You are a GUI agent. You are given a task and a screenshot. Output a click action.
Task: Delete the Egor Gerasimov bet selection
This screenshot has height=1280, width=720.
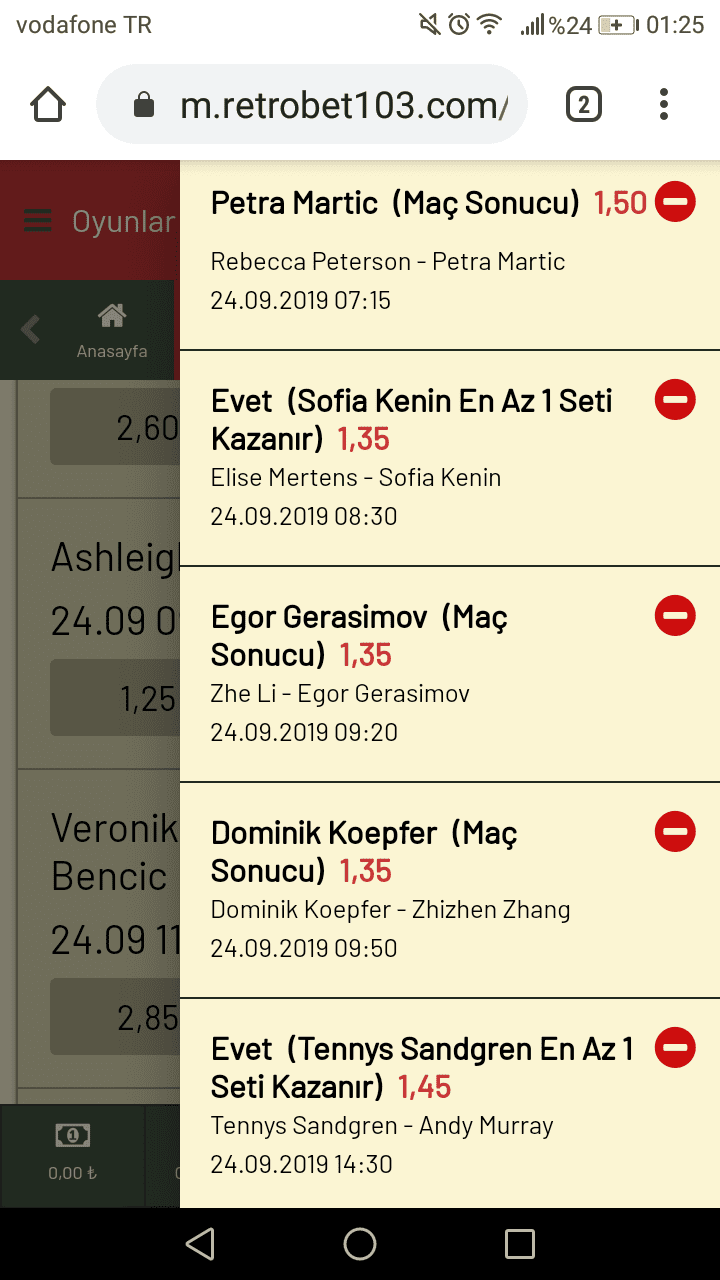coord(675,615)
